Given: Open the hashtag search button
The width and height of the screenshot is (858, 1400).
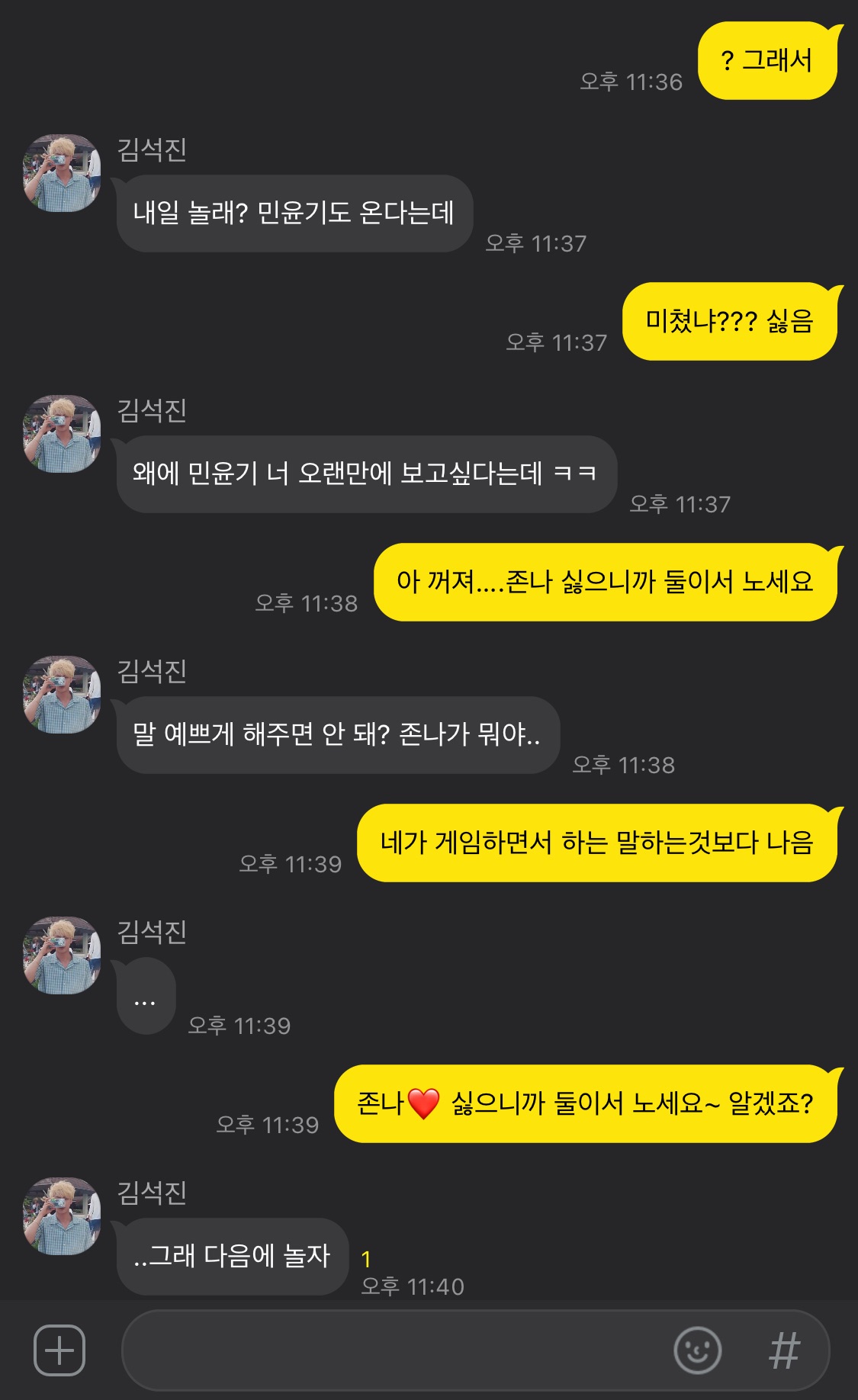Looking at the screenshot, I should (x=784, y=1350).
